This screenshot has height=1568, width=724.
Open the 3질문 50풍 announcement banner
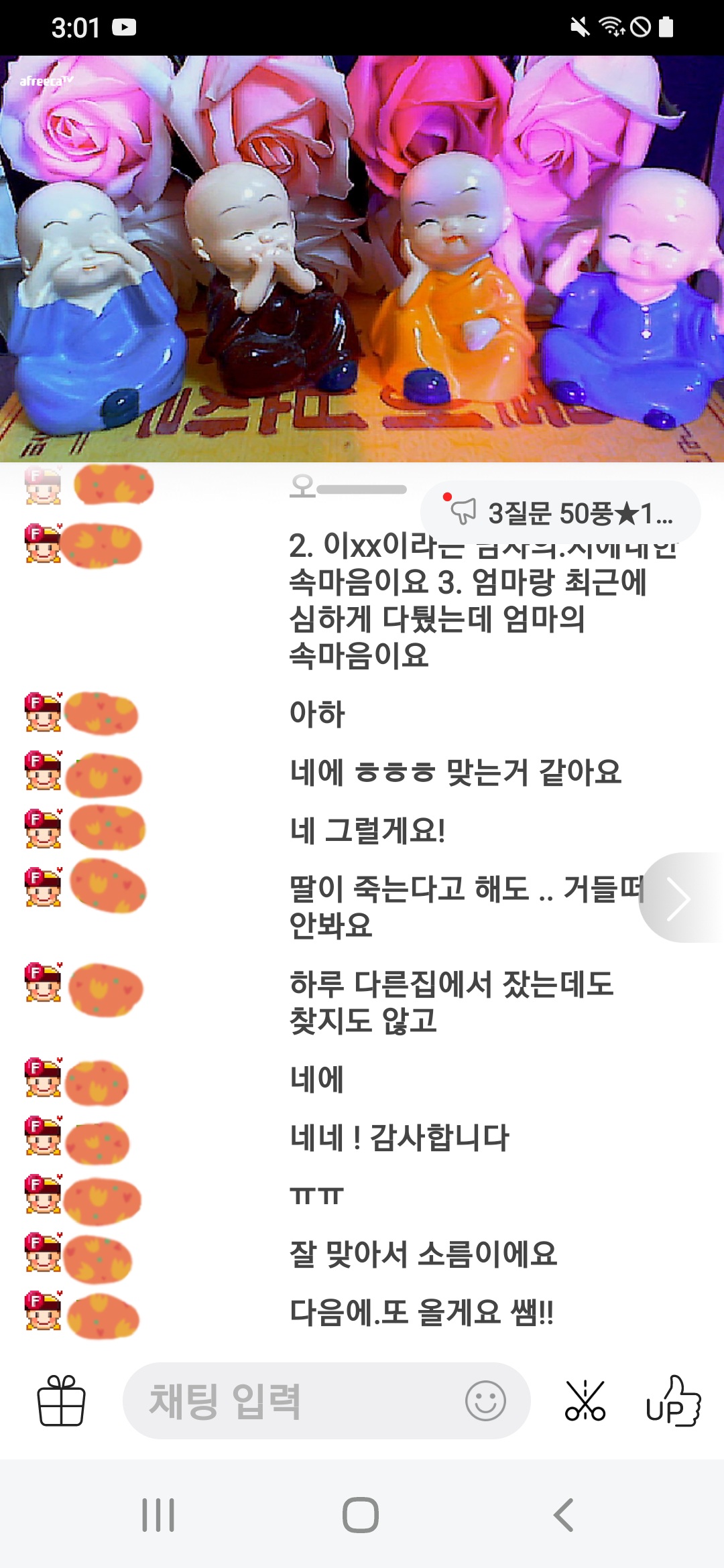tap(560, 513)
